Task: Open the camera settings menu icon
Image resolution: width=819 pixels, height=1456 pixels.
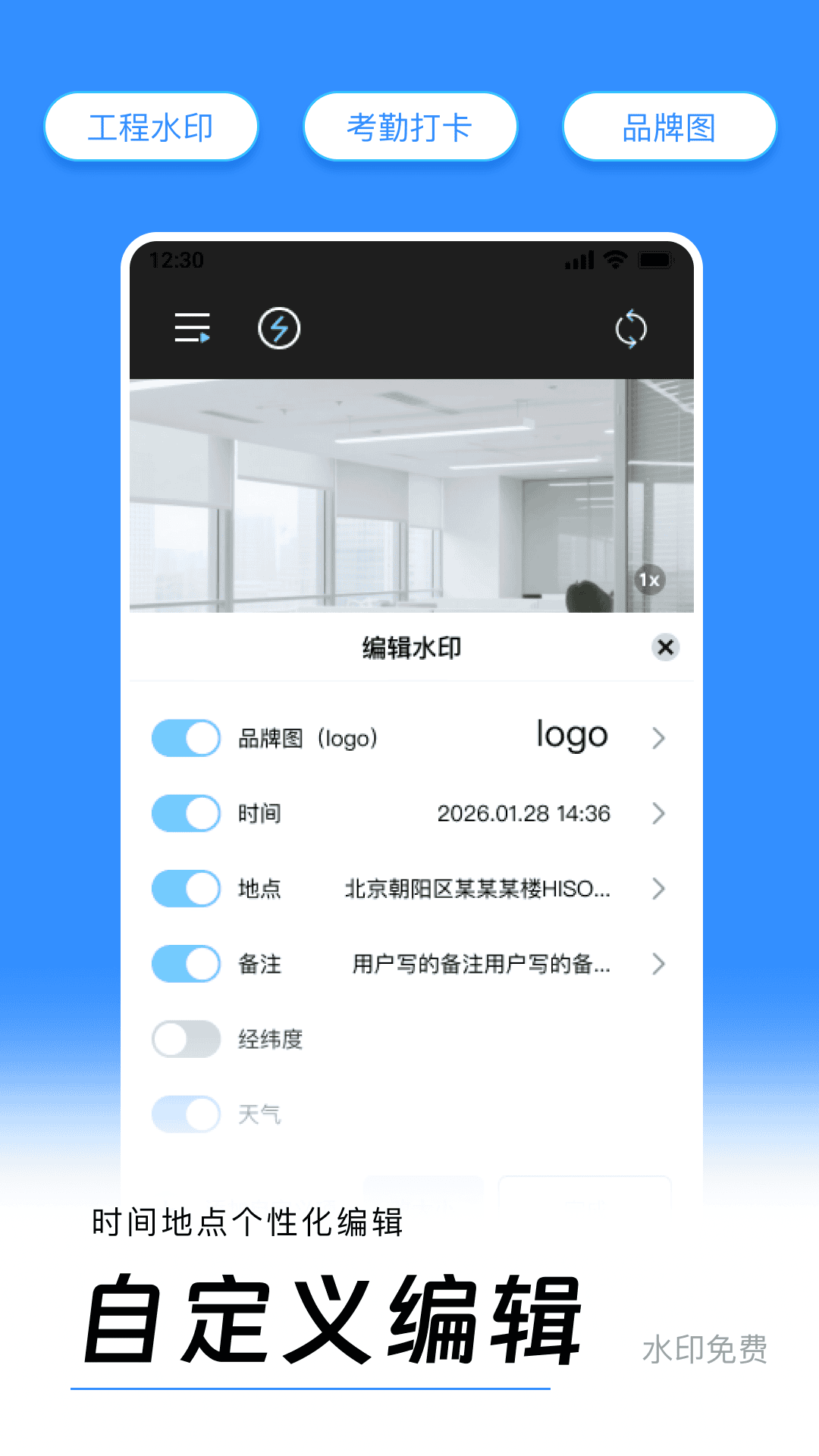Action: click(x=191, y=328)
